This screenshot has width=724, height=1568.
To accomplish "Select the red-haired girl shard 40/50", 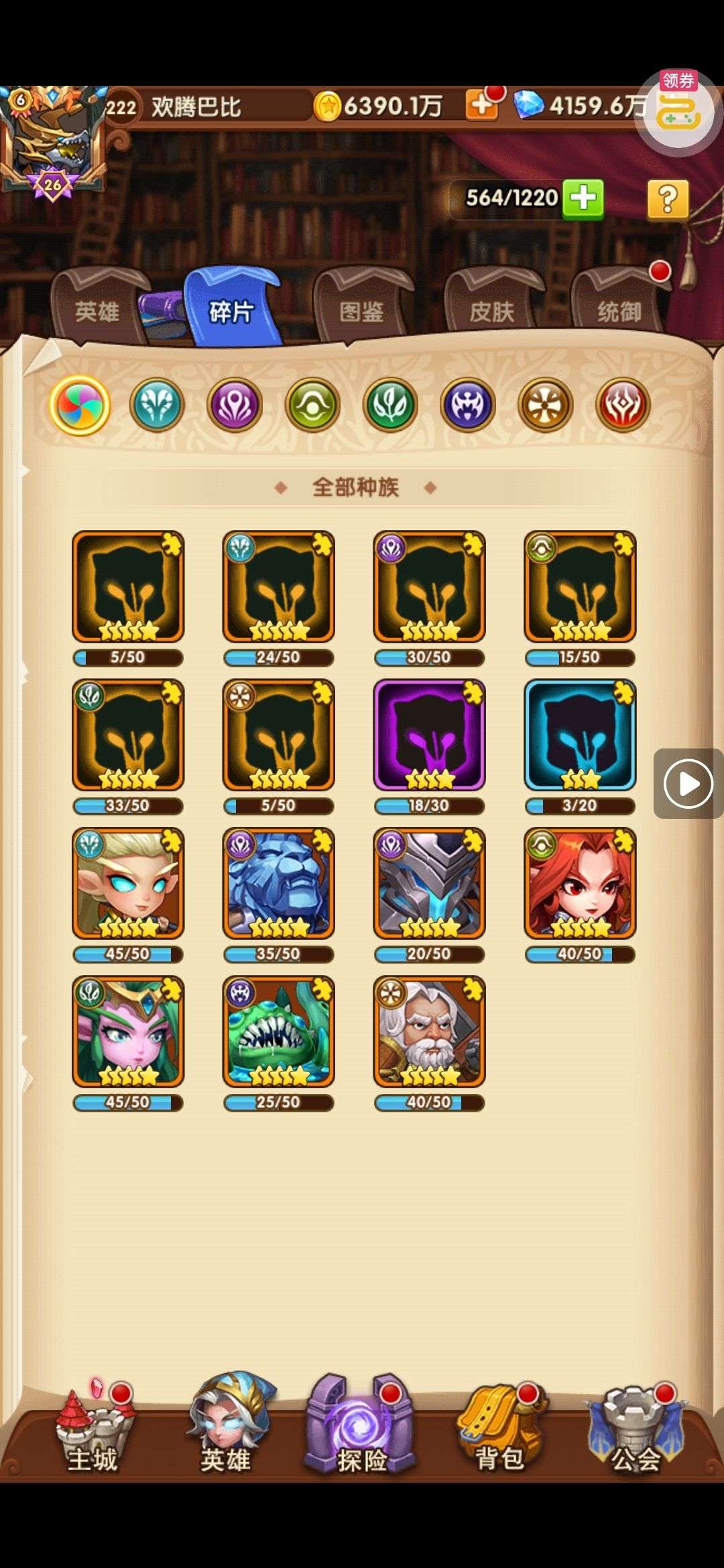I will point(580,883).
